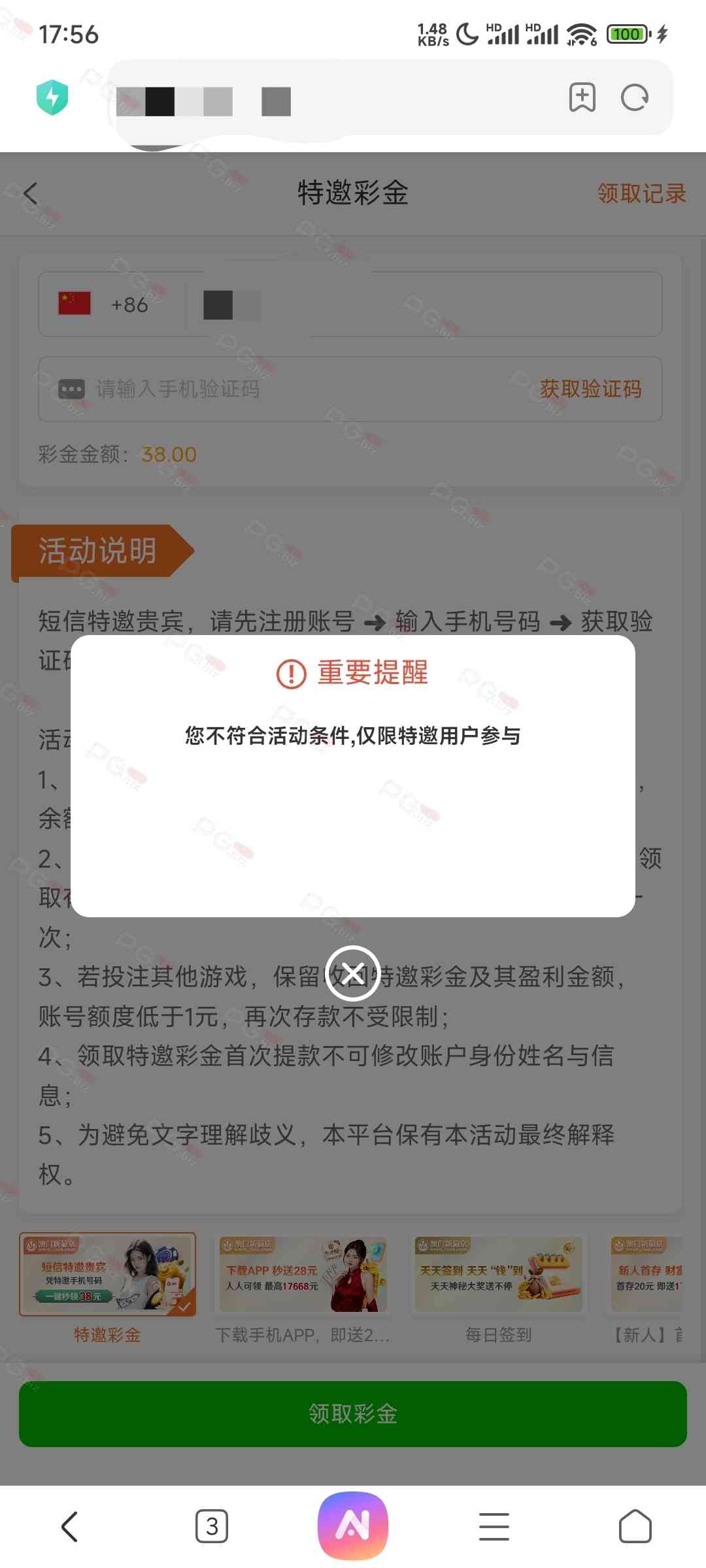706x1568 pixels.
Task: Tap 获取验证码 to request code
Action: (590, 389)
